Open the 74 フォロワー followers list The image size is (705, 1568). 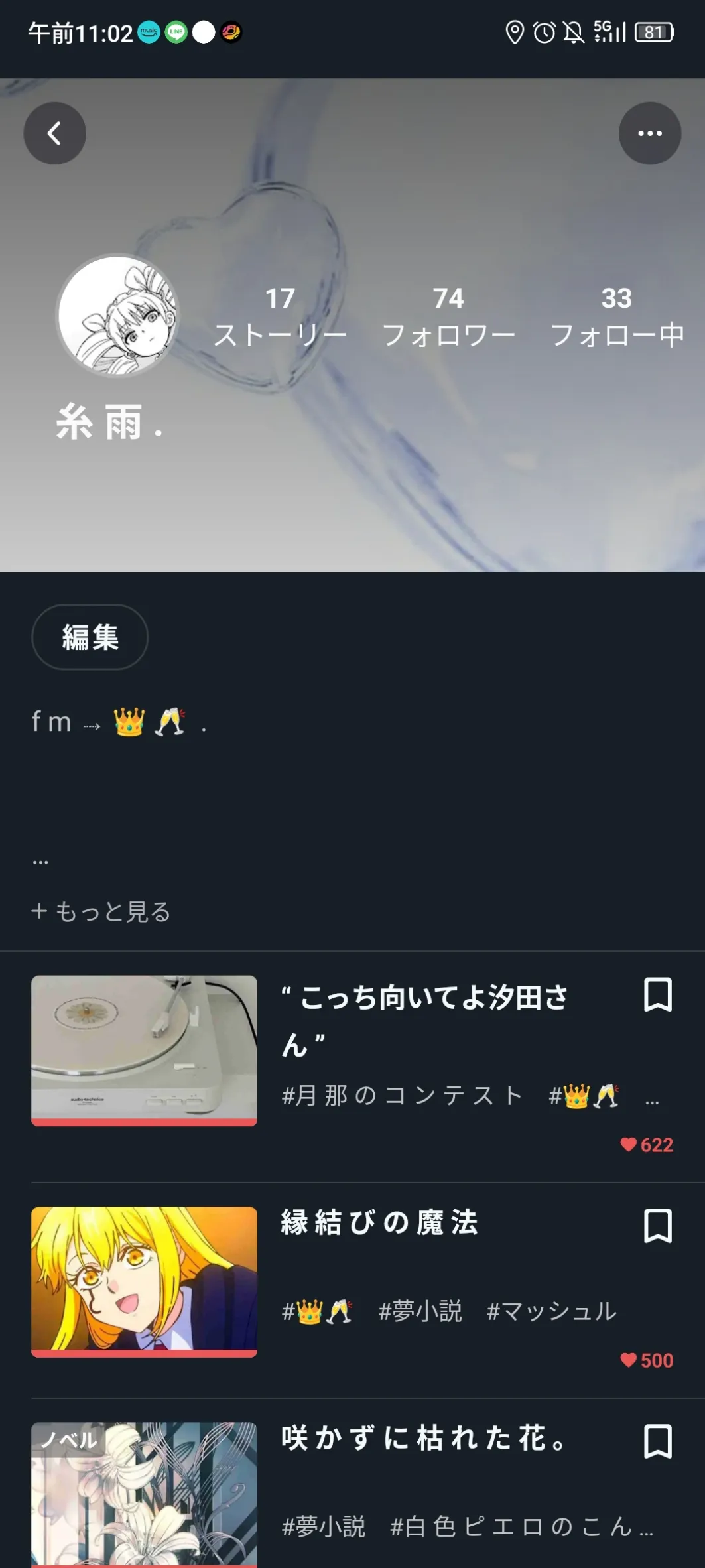click(448, 317)
